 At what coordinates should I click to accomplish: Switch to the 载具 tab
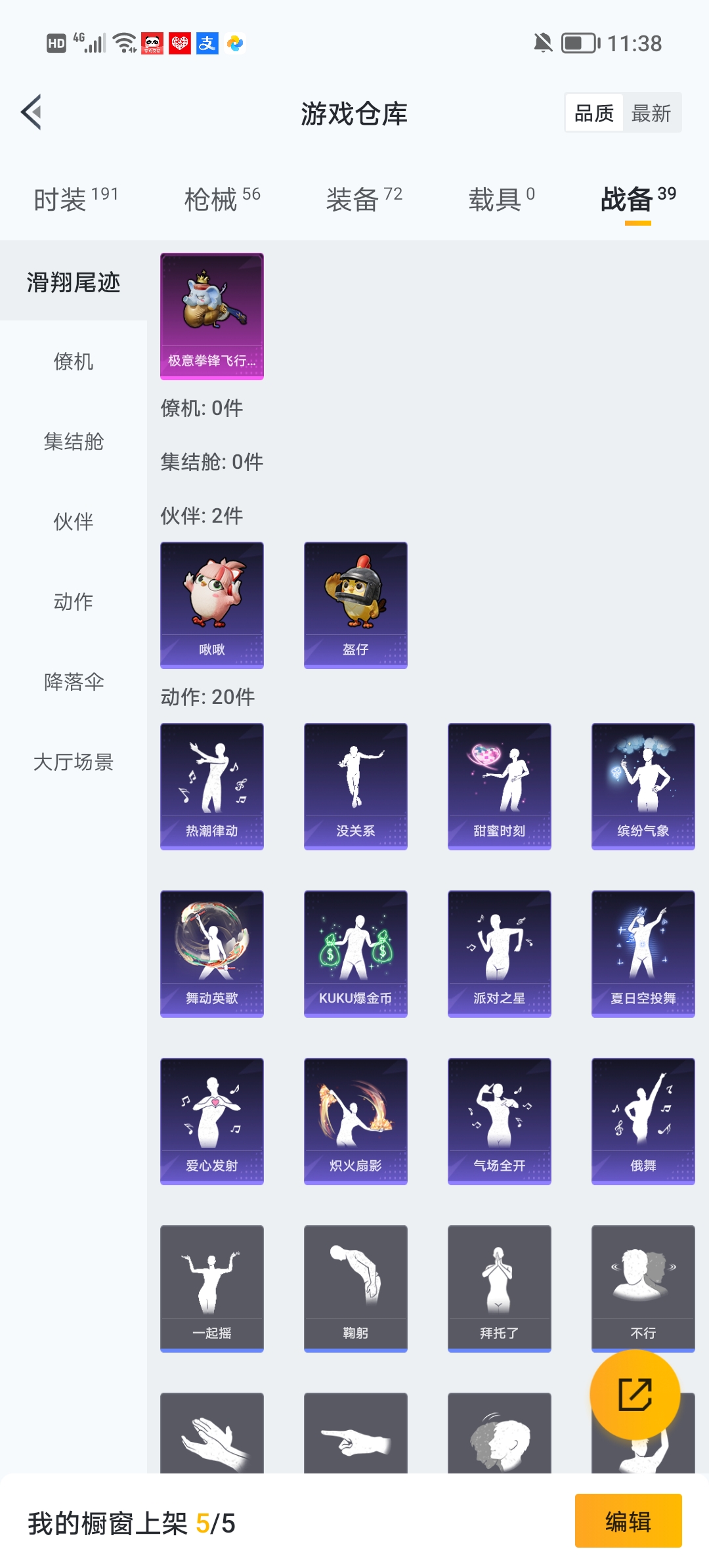[x=501, y=199]
